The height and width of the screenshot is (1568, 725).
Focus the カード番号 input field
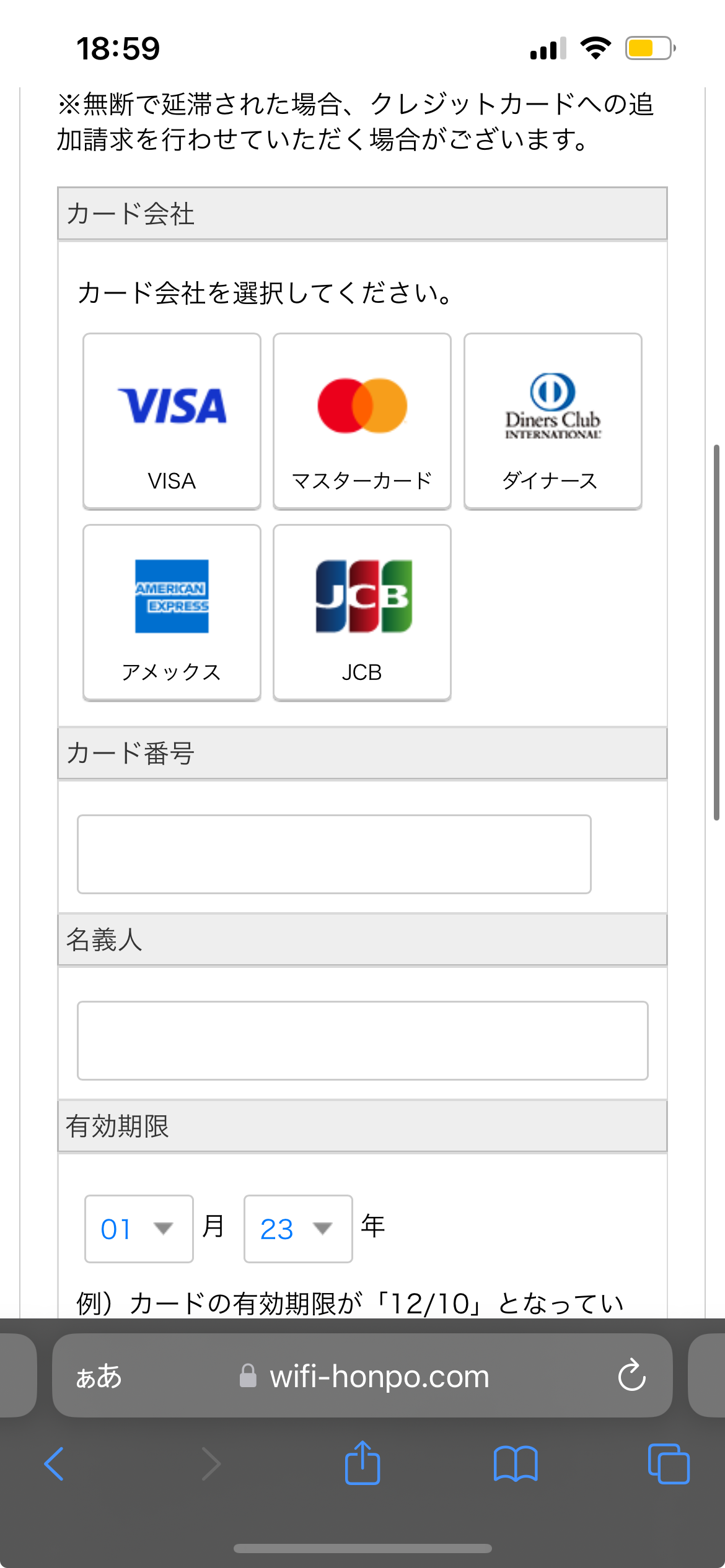[334, 854]
